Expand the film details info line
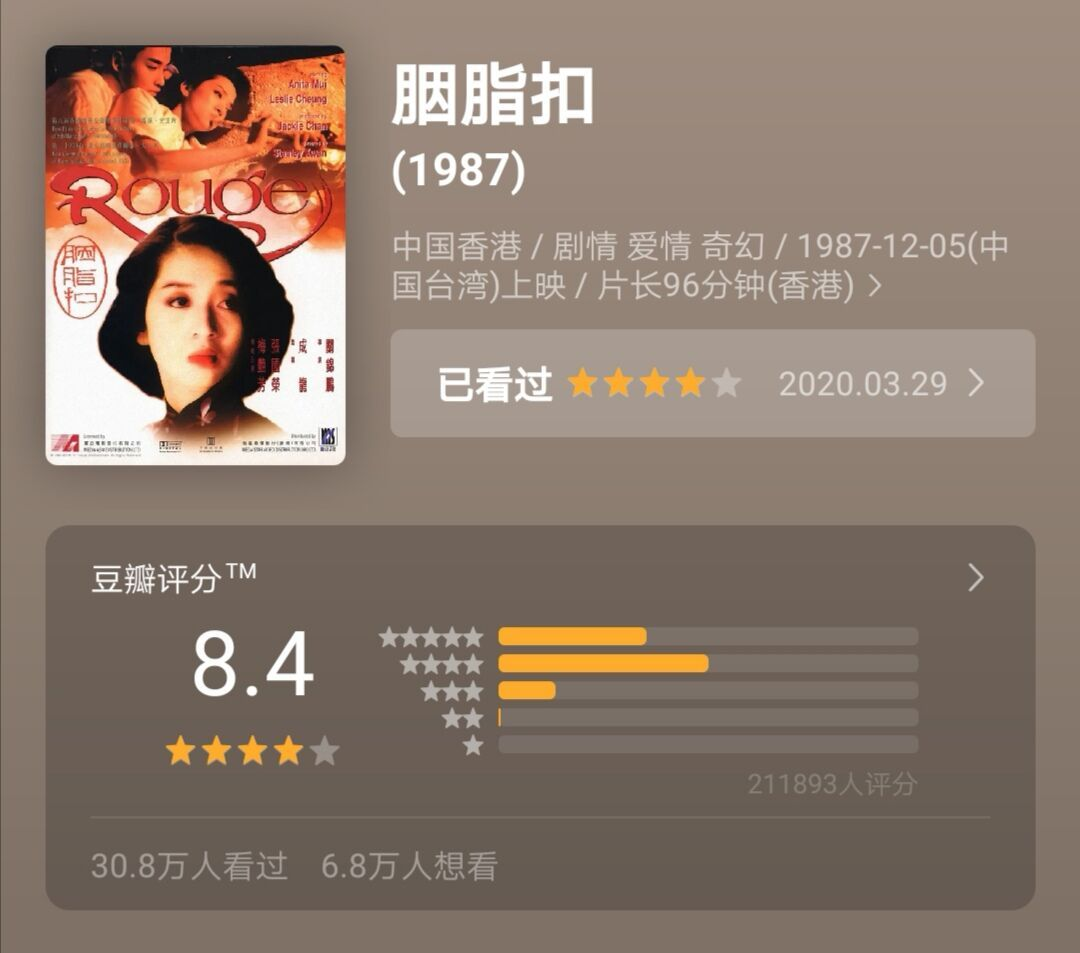The image size is (1080, 953). [x=875, y=287]
